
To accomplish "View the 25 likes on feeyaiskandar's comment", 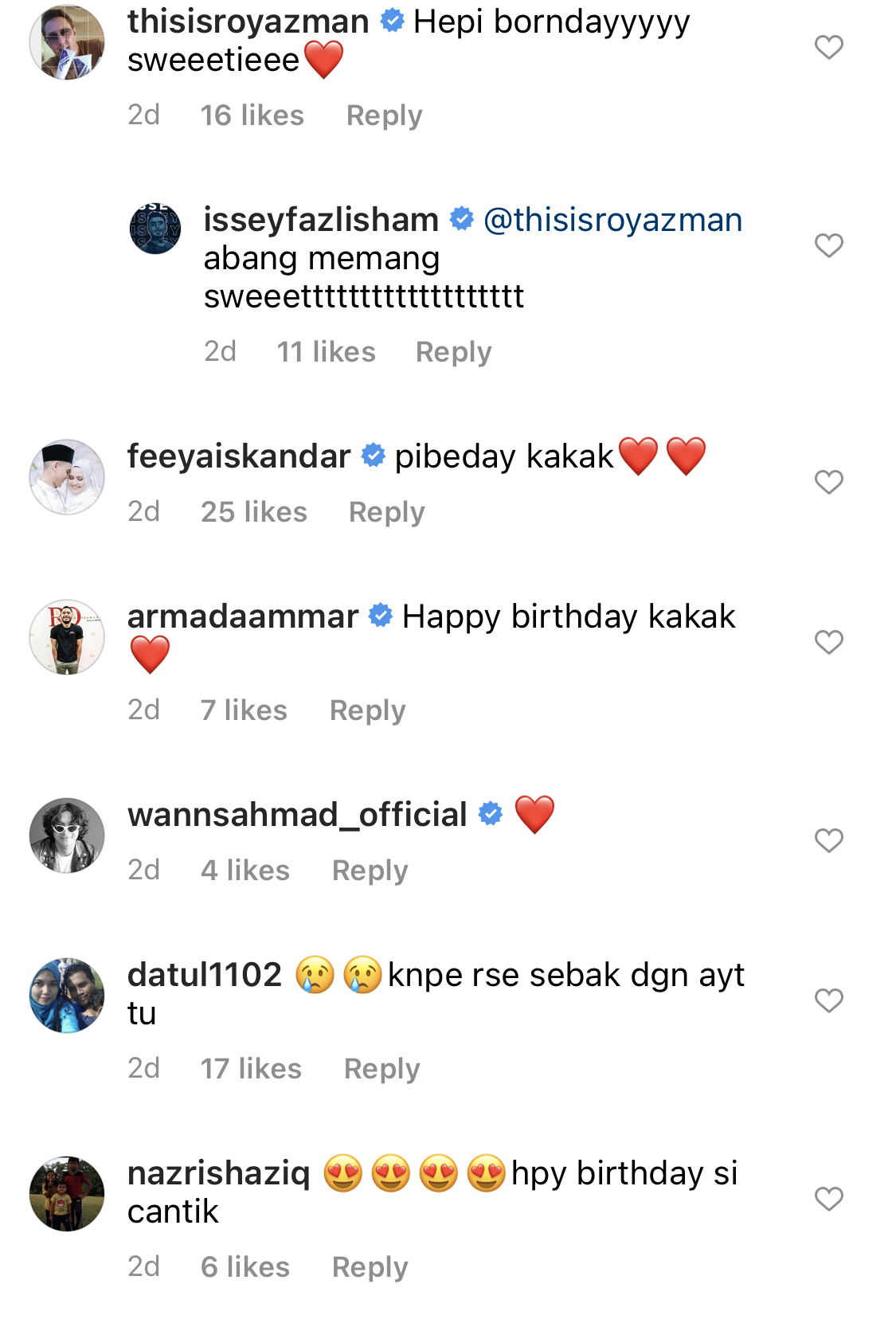I will point(253,512).
